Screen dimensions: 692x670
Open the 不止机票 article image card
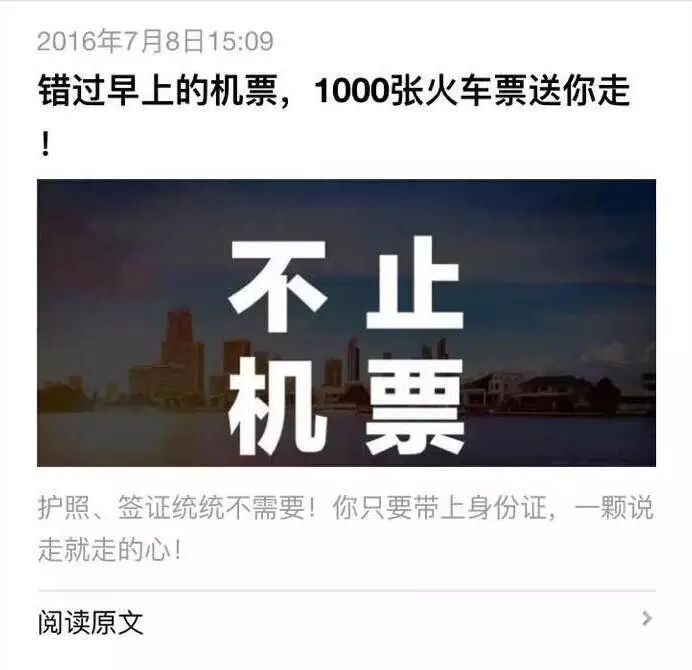[x=346, y=323]
